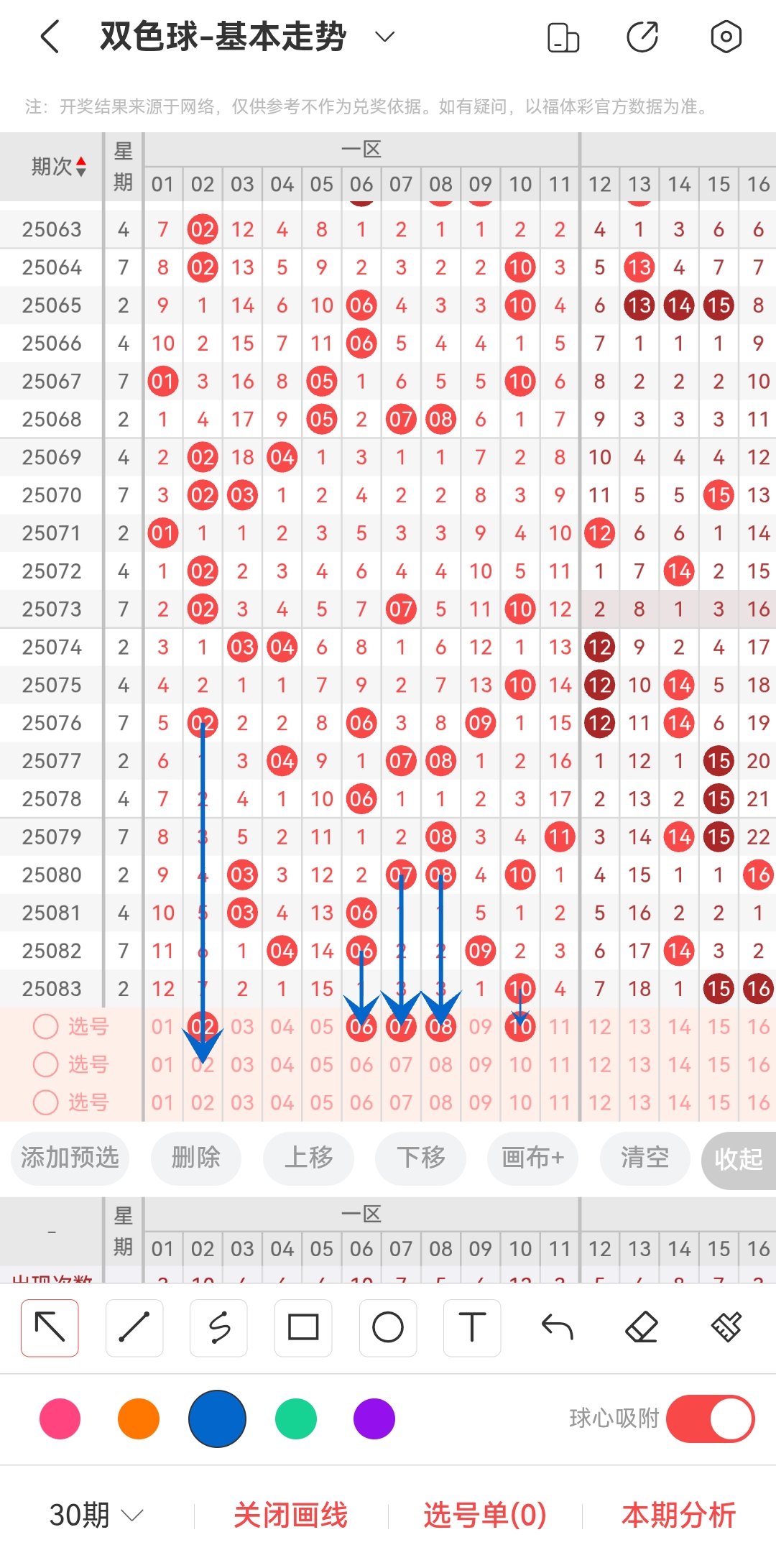Viewport: 776px width, 1568px height.
Task: Expand the 双色球-基本走势 title dropdown
Action: pos(385,37)
